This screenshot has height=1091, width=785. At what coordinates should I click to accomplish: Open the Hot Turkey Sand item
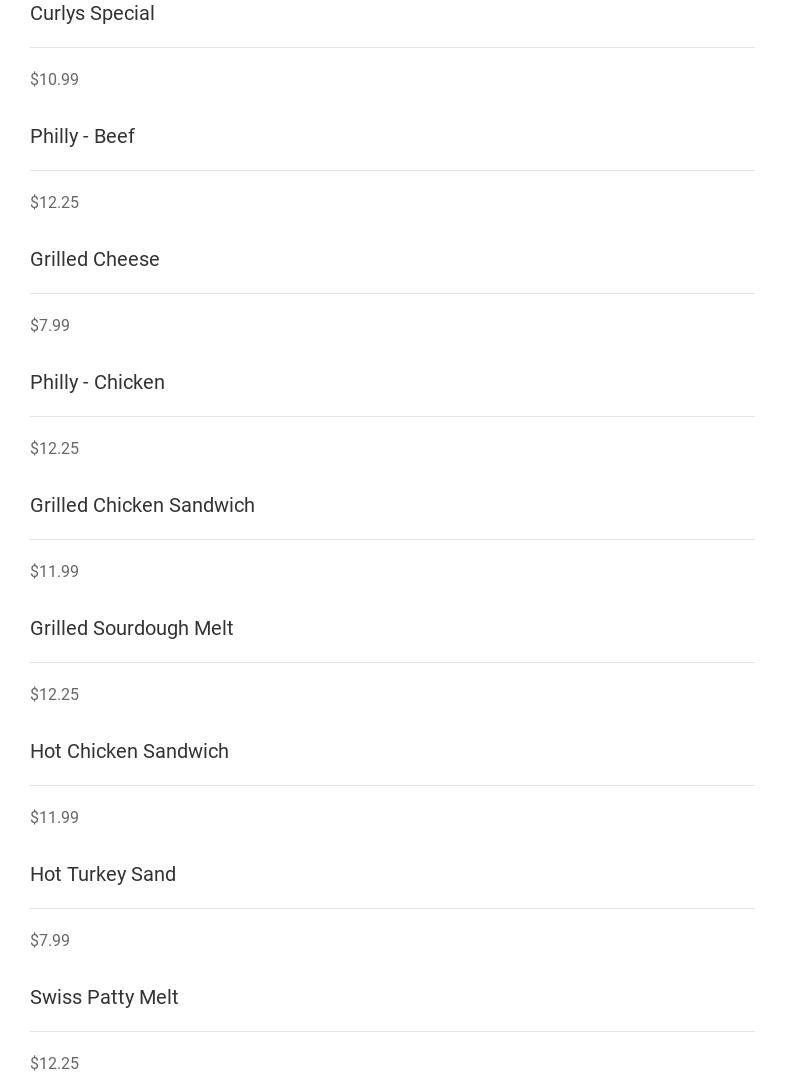(103, 874)
